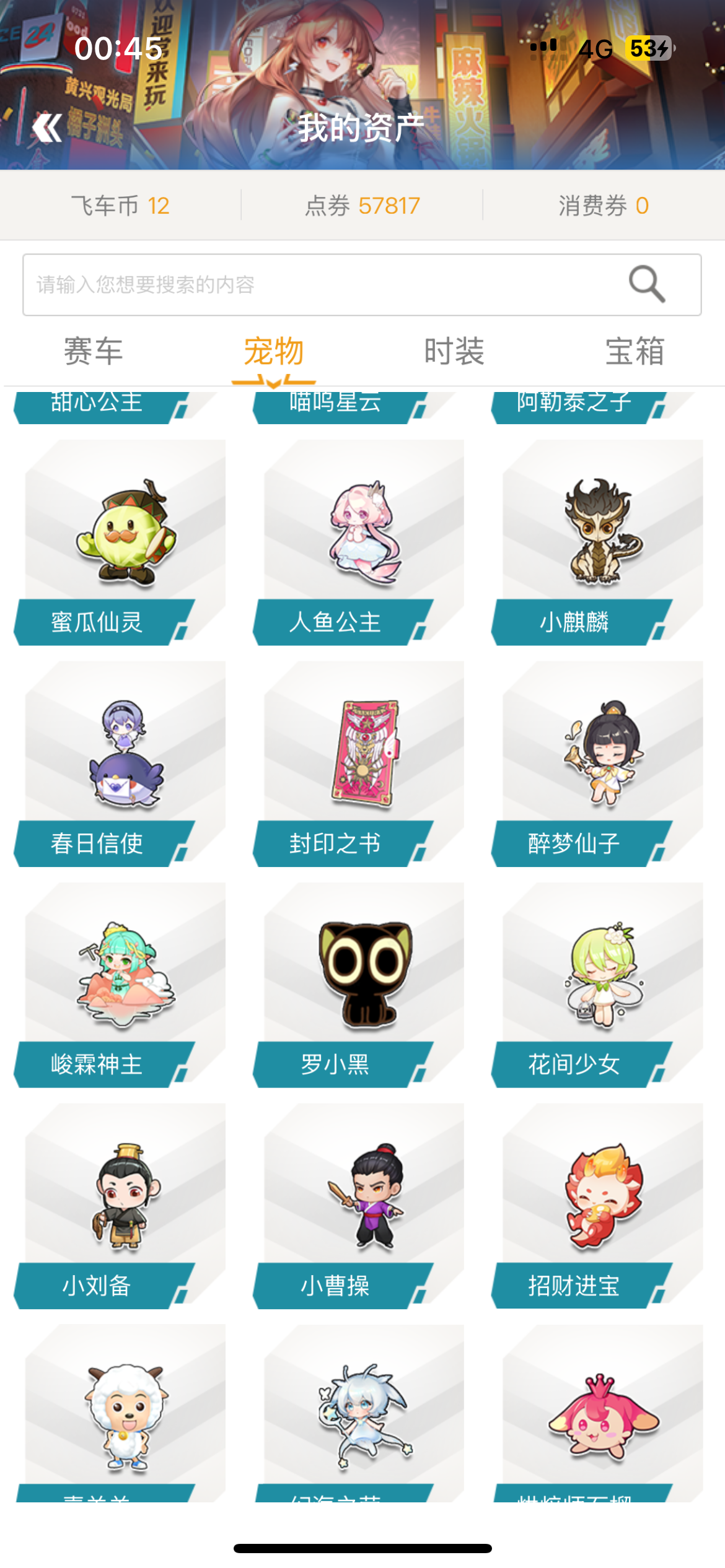Open the 宝箱 tab
The width and height of the screenshot is (725, 1568).
pyautogui.click(x=635, y=352)
